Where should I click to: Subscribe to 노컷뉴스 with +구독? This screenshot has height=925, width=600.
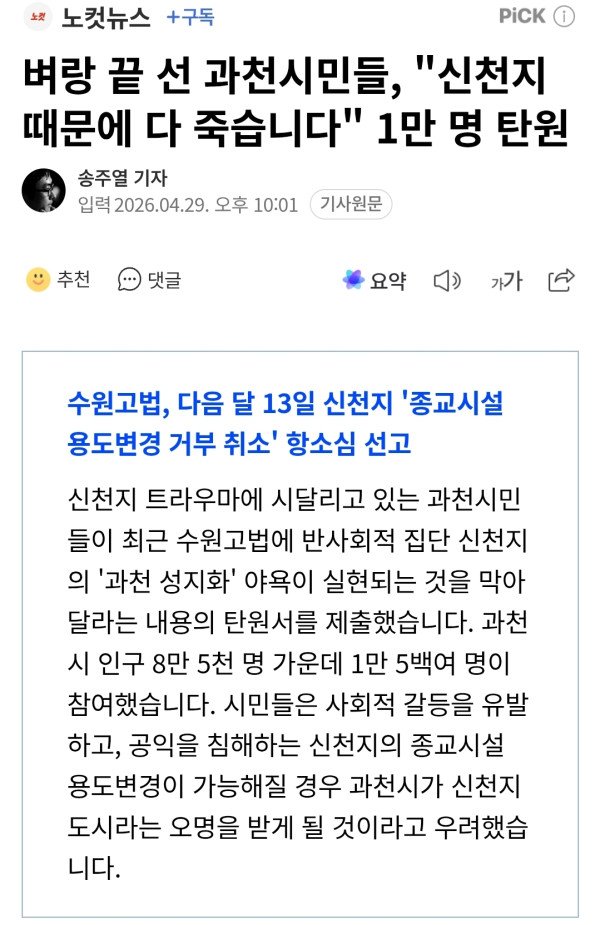click(190, 17)
